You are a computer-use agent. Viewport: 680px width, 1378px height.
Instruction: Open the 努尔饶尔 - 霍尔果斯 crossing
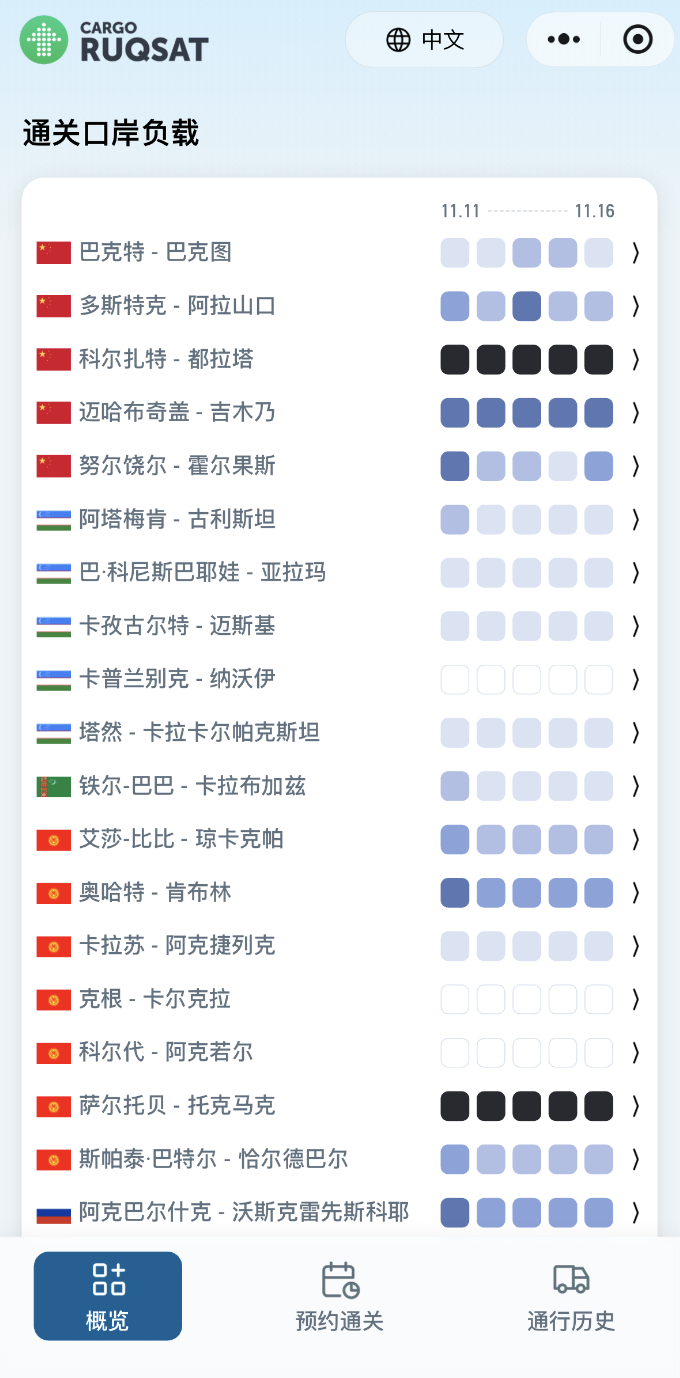tap(338, 466)
